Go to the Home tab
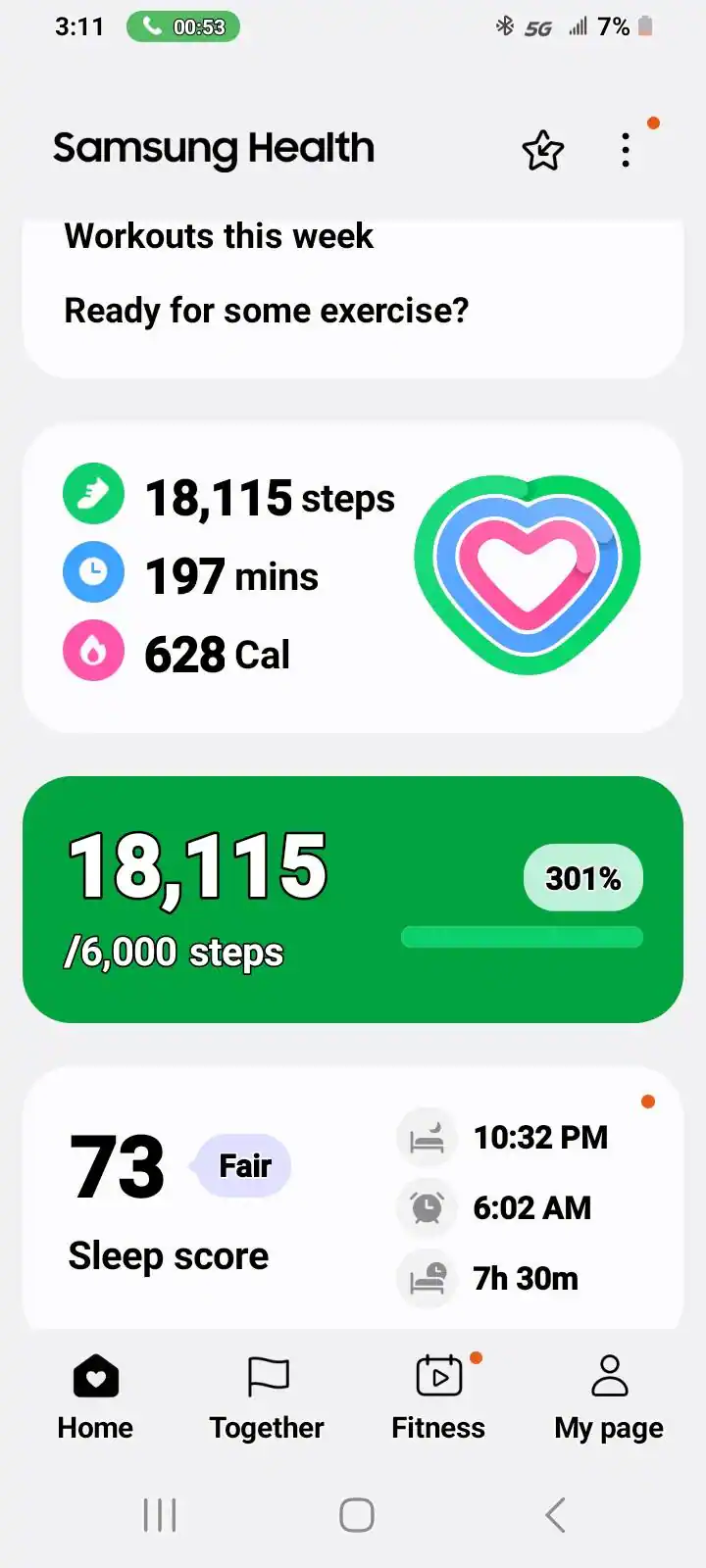706x1568 pixels. pos(95,1397)
